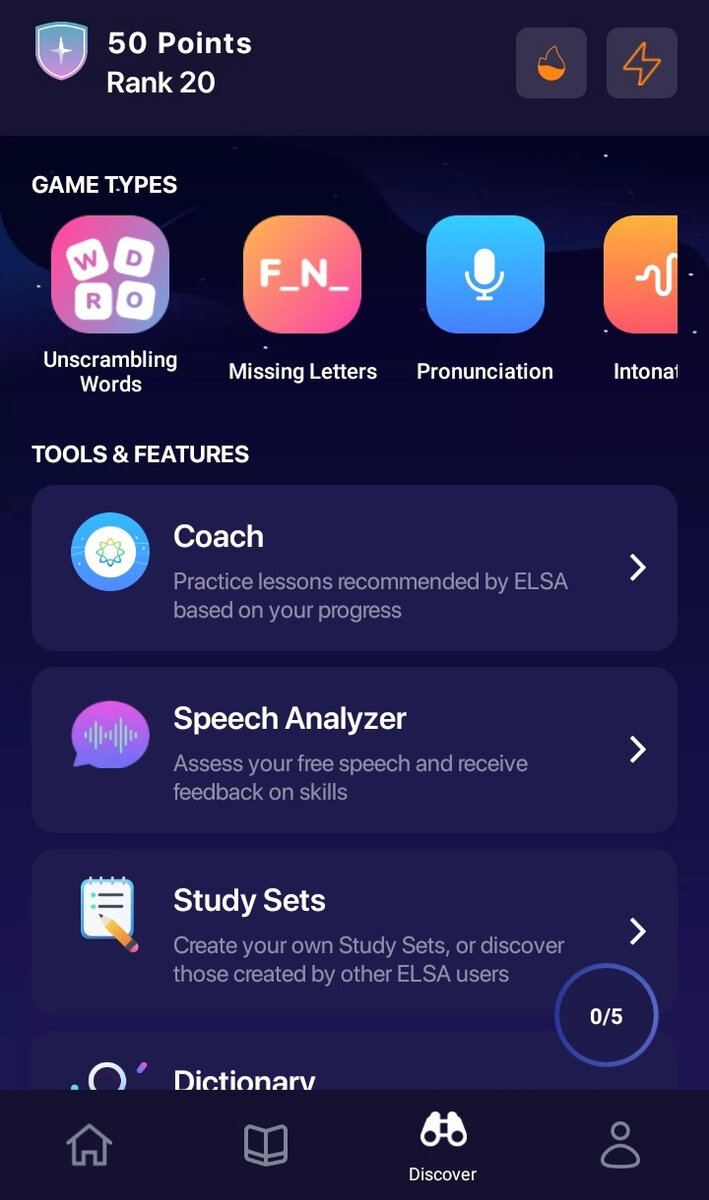Open the water drop streak icon
This screenshot has width=709, height=1200.
pos(551,63)
